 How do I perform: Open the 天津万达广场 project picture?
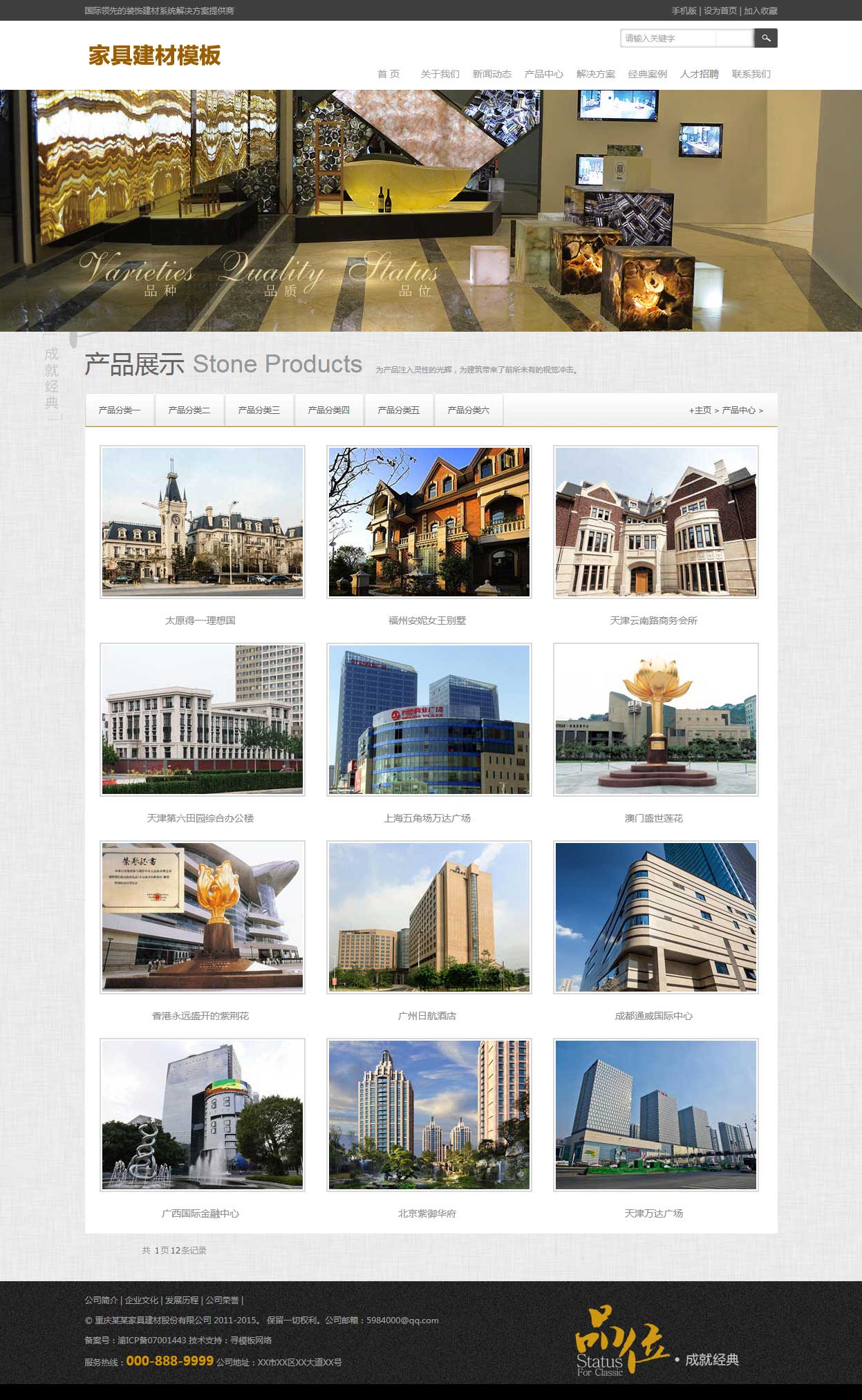(655, 1115)
